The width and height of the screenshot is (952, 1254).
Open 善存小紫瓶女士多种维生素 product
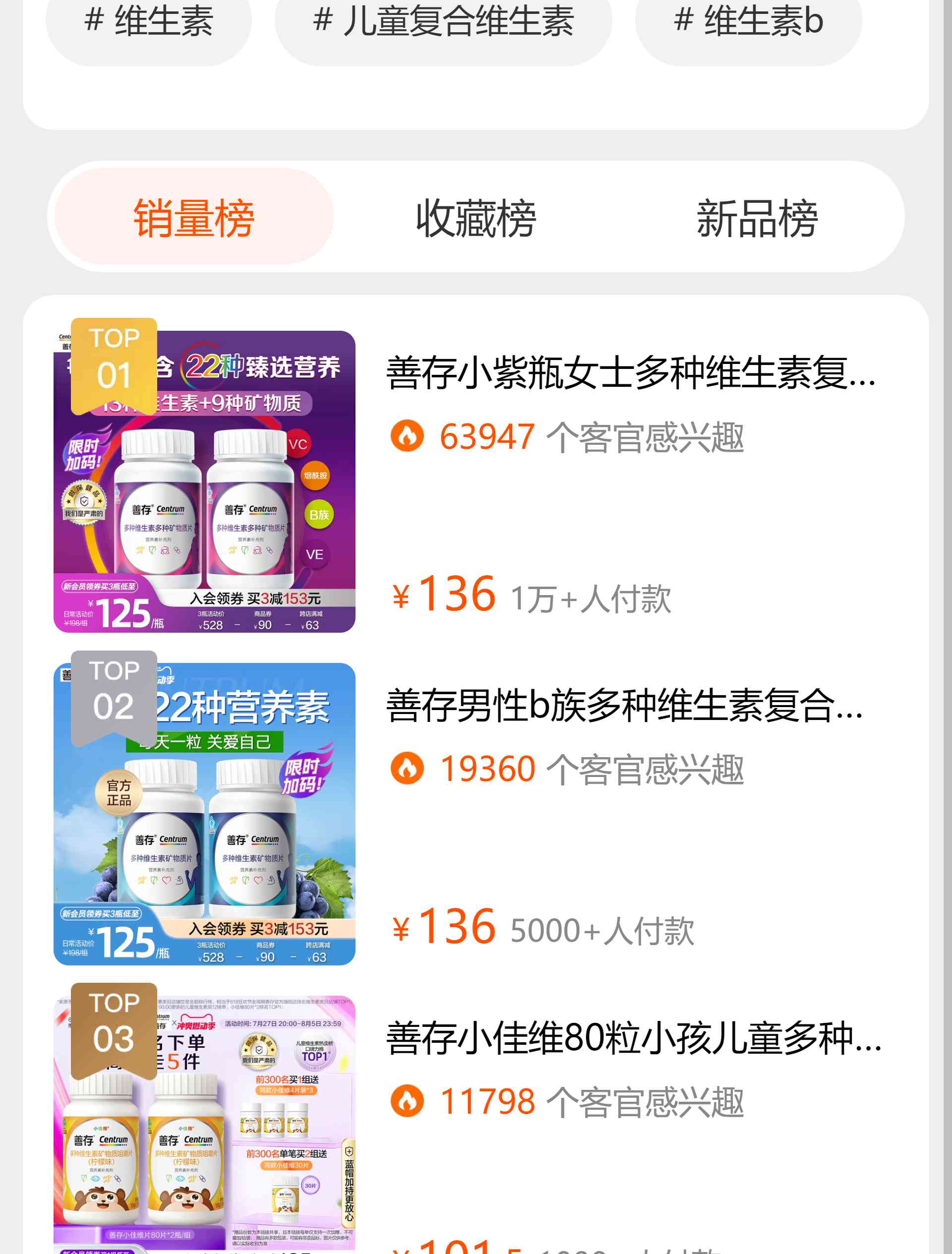(630, 373)
